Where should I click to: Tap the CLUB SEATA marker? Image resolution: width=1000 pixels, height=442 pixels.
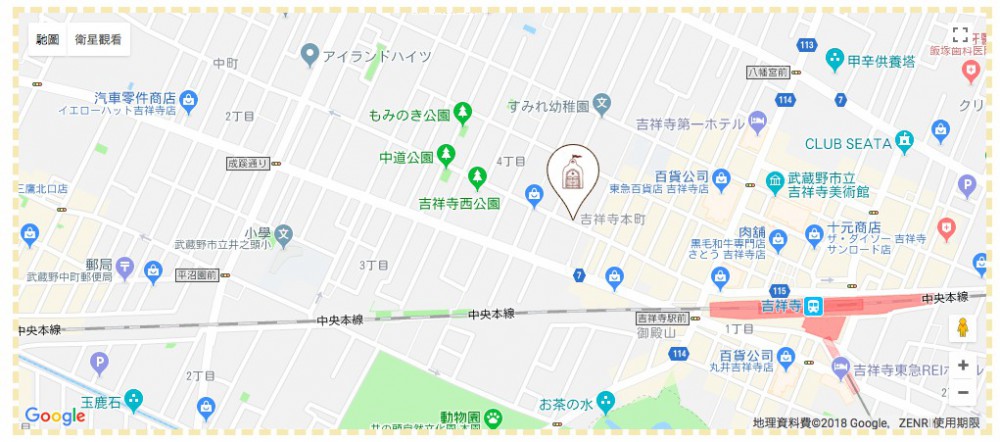tap(905, 141)
